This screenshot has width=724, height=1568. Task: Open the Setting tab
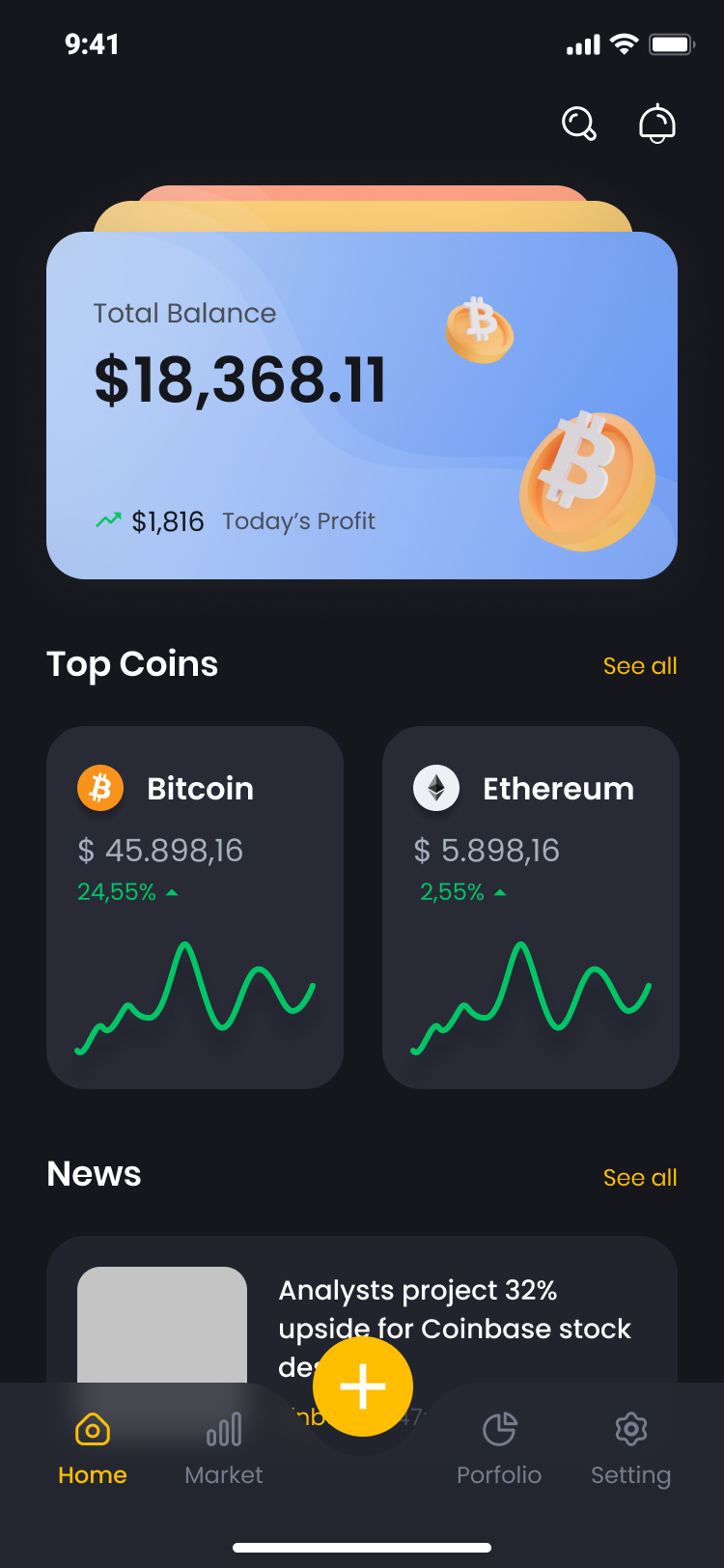[631, 1448]
